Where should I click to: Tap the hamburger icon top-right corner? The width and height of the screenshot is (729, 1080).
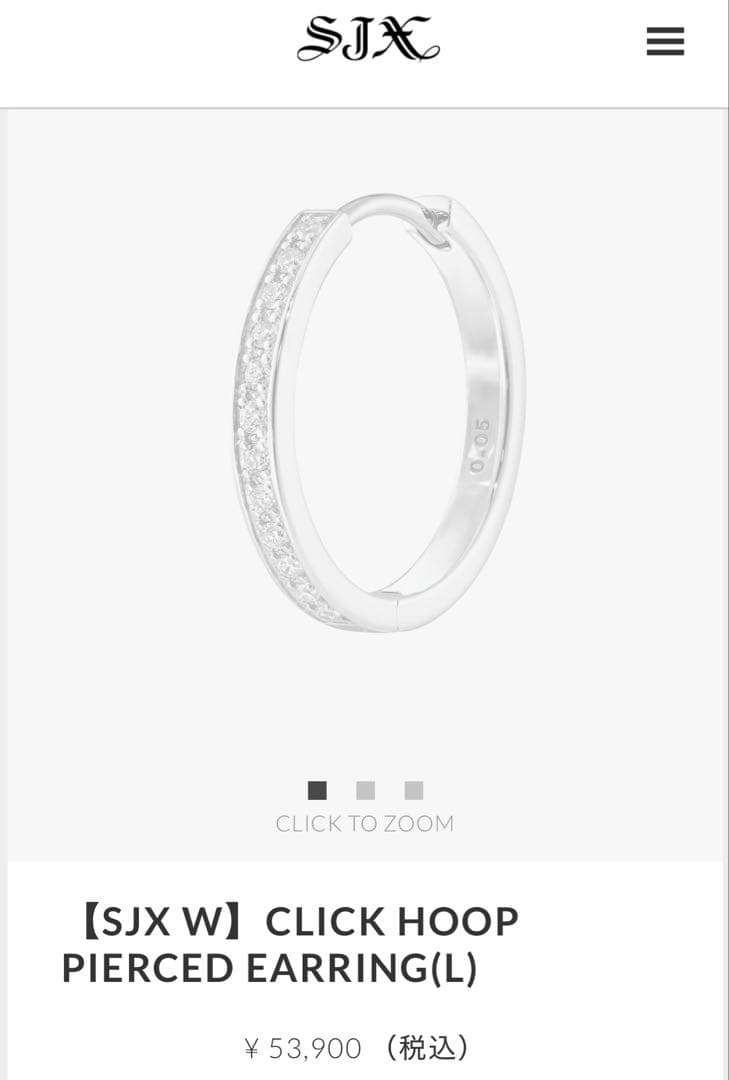pos(664,42)
